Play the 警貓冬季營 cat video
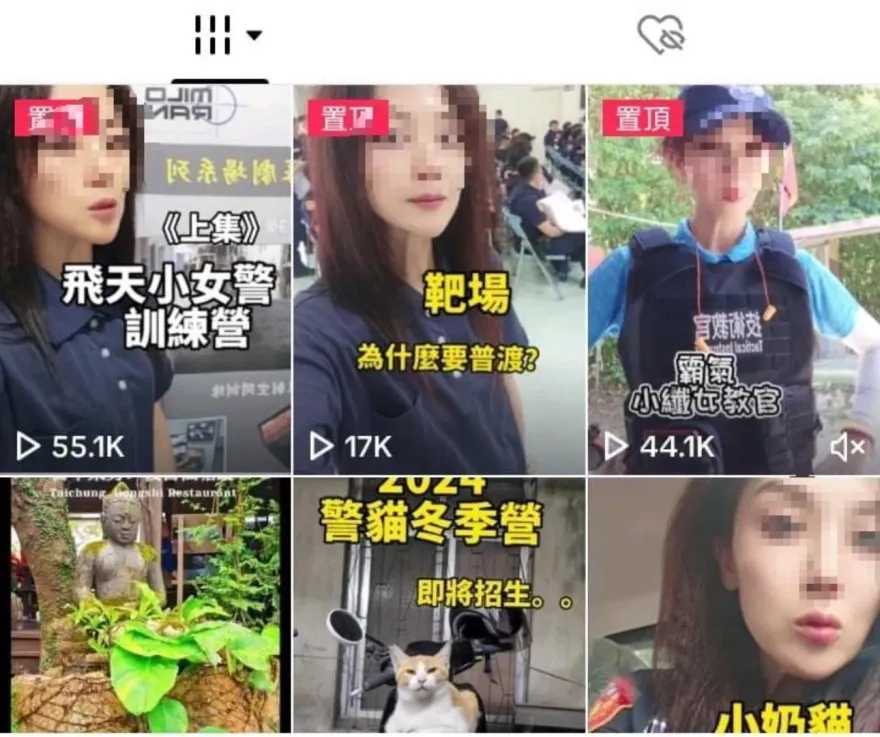 pos(439,605)
